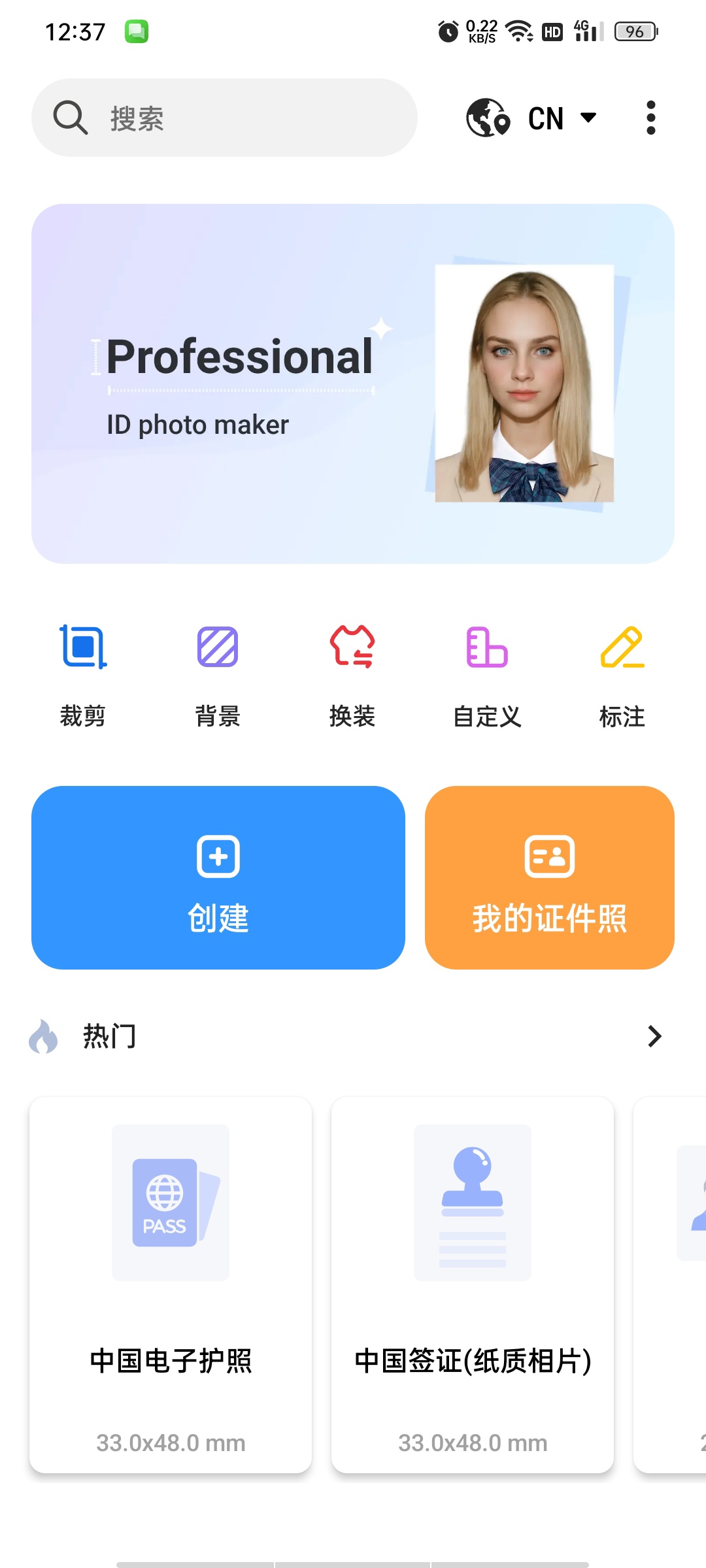Viewport: 706px width, 1568px height.
Task: Open the CN country dropdown
Action: pyautogui.click(x=532, y=118)
